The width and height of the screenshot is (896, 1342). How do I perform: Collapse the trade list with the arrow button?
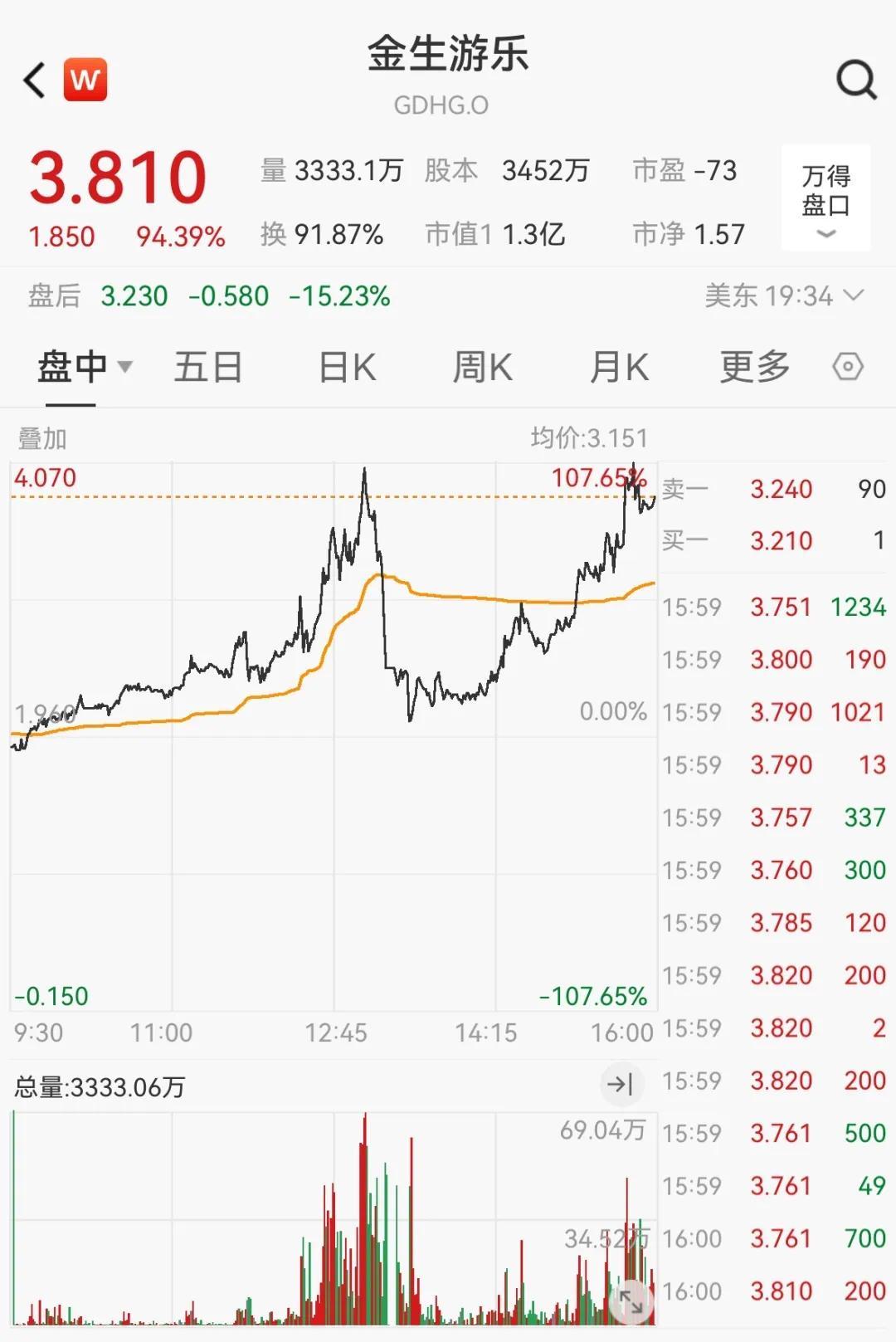(620, 1084)
